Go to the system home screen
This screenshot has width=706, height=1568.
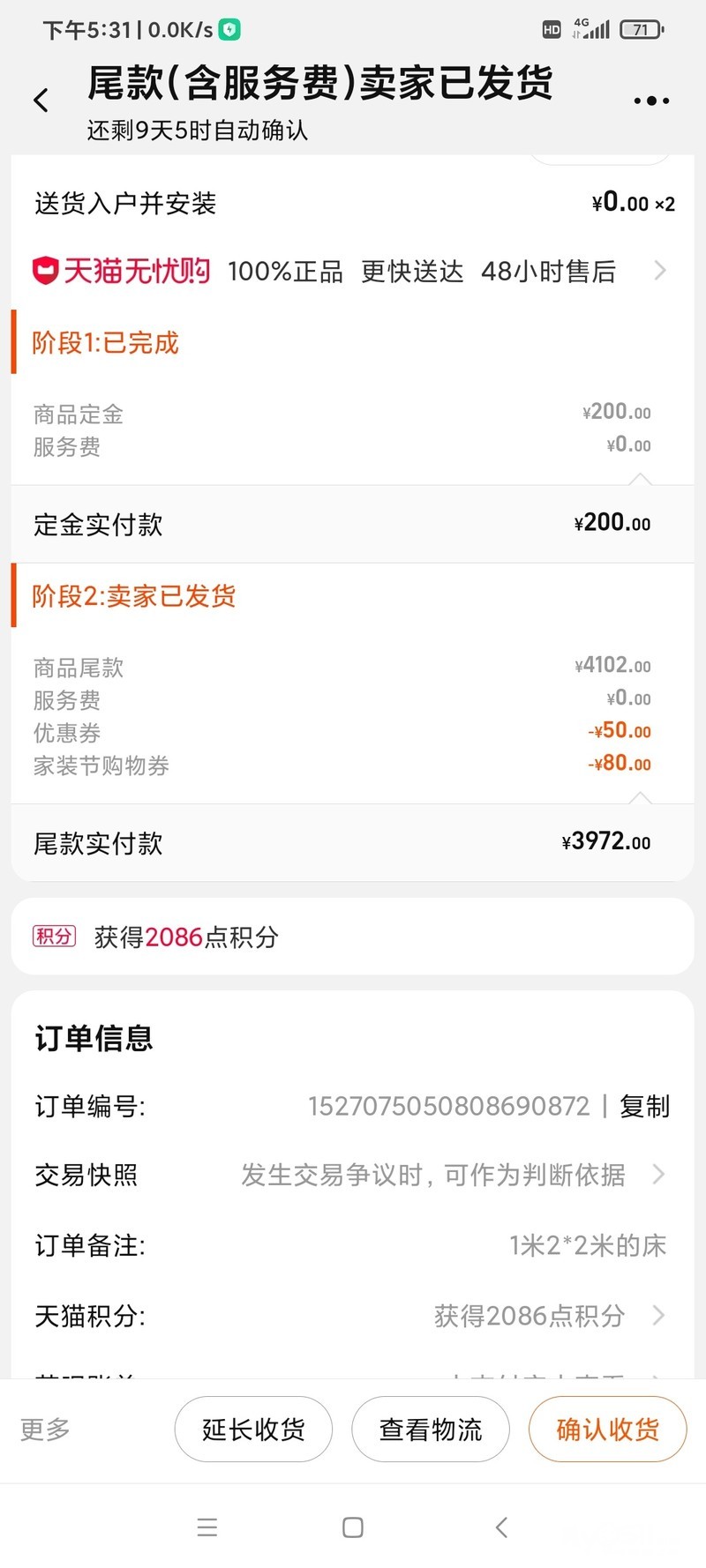[353, 1527]
